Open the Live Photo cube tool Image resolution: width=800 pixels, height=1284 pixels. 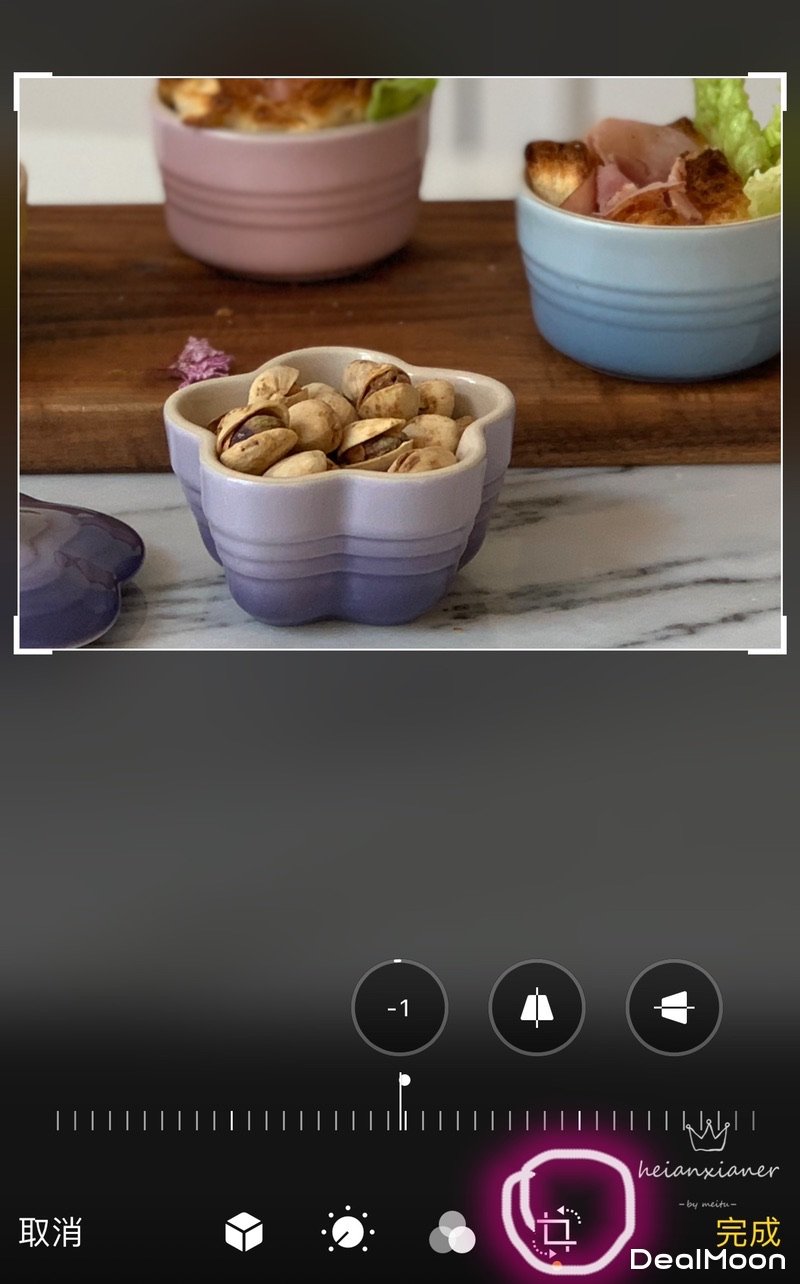pos(243,1232)
